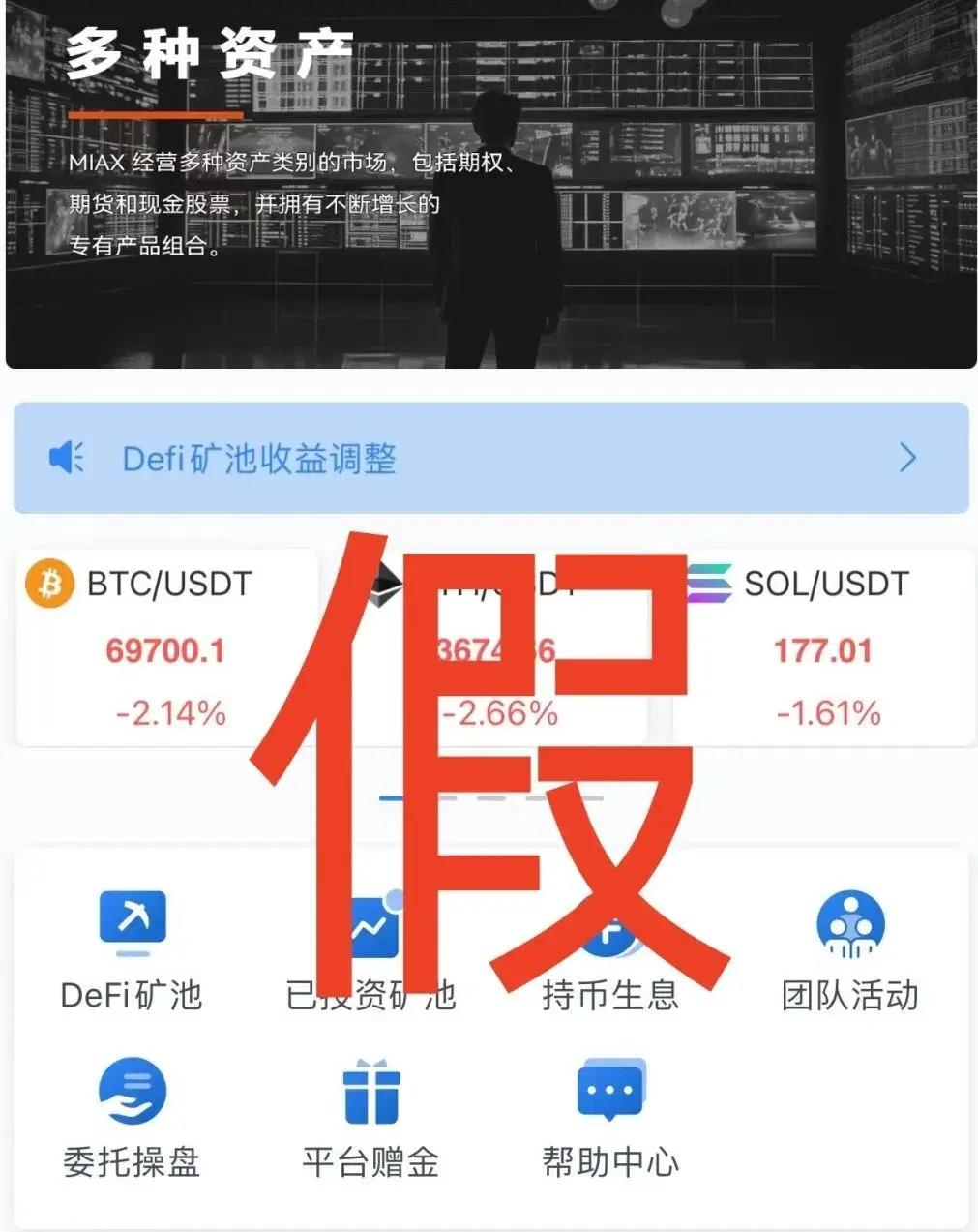Open the Defi矿池收益调整 announcement
978x1232 pixels.
click(x=489, y=458)
